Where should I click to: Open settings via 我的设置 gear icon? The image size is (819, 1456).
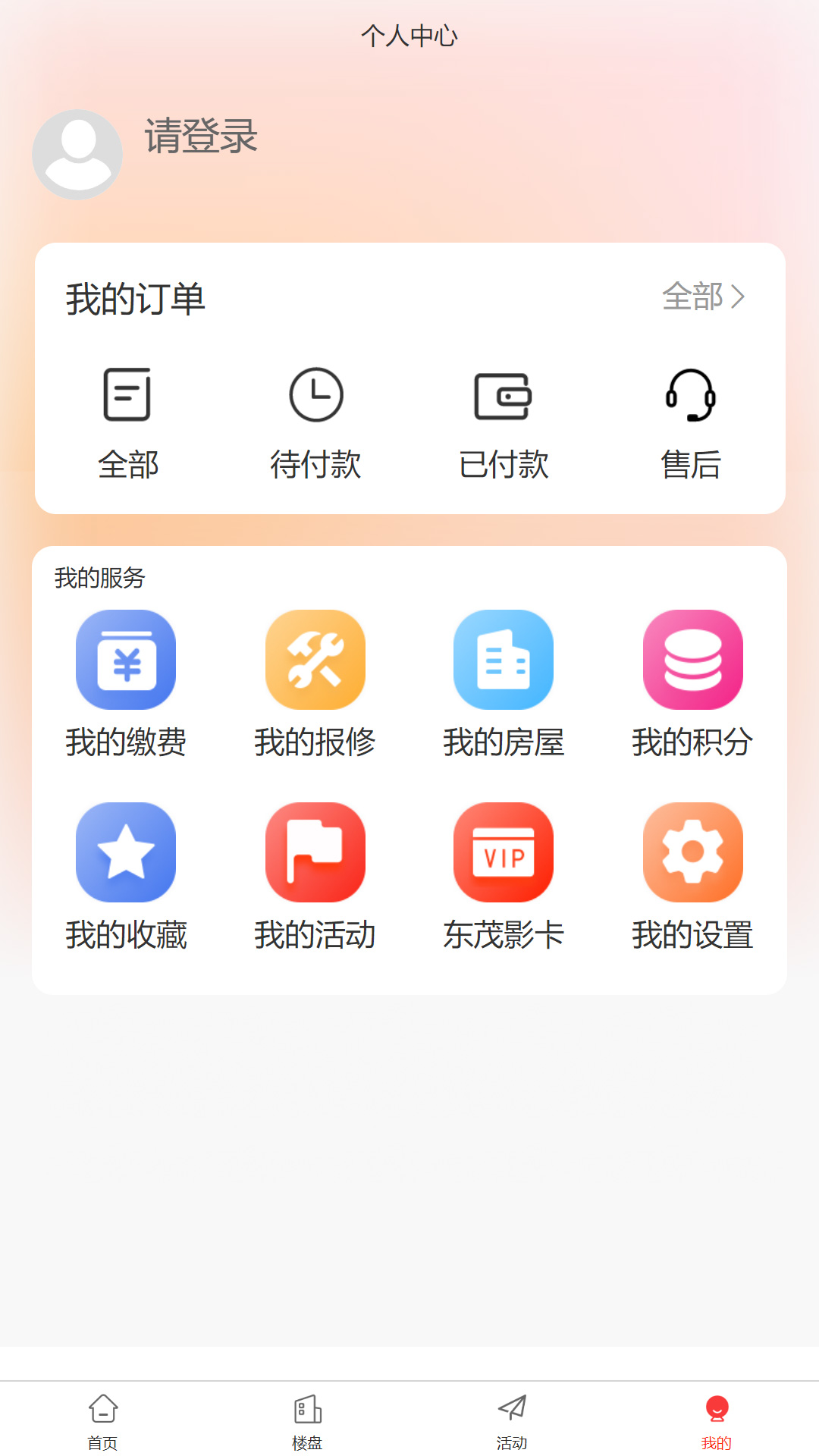[x=692, y=852]
